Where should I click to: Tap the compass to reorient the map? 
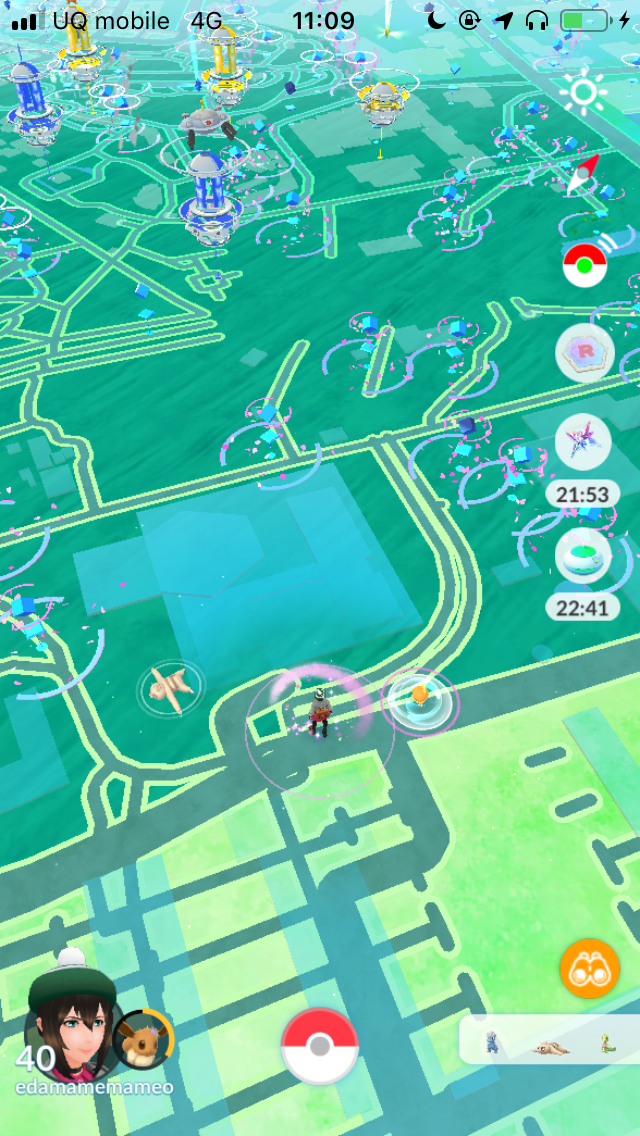tap(584, 175)
